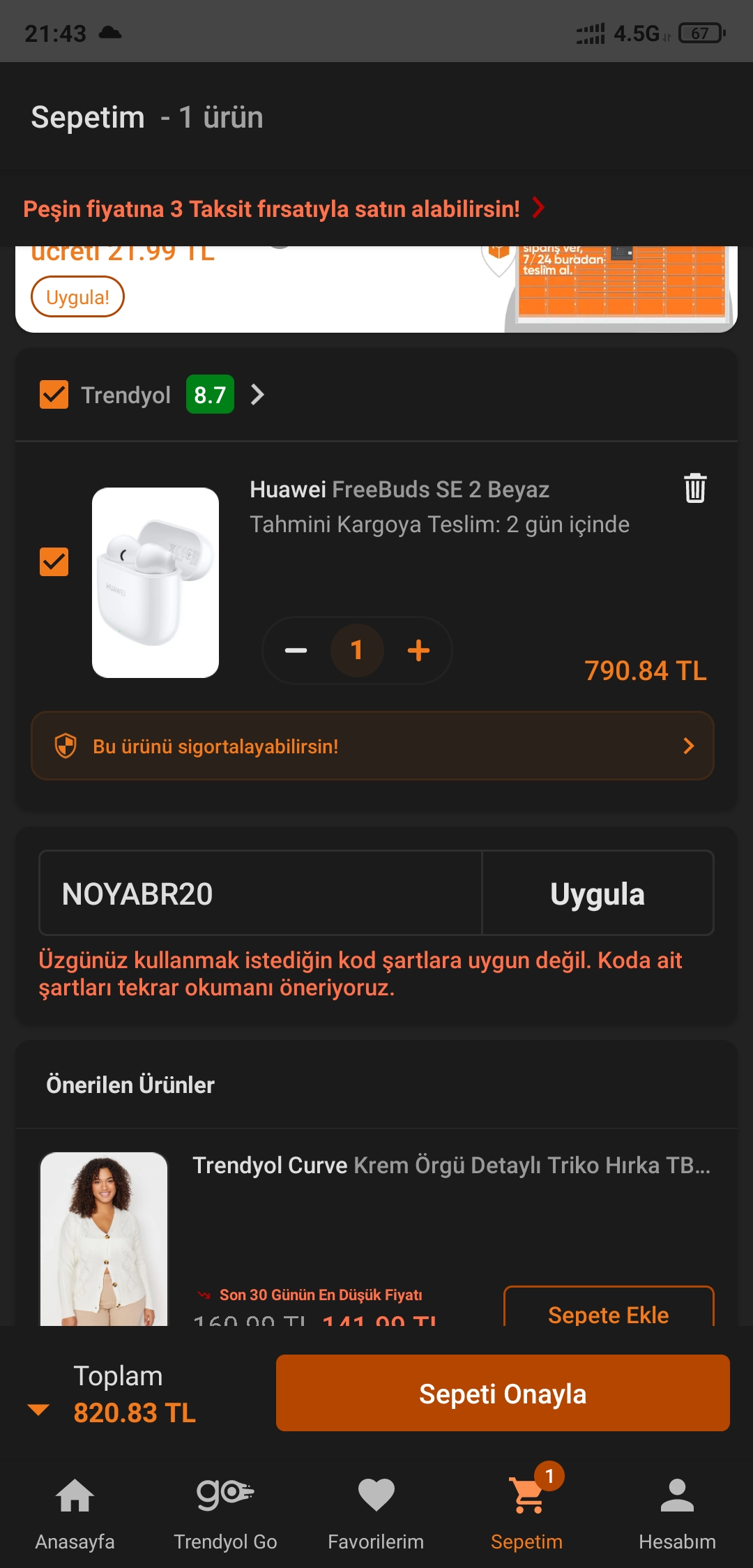Open Trendyol seller details chevron
The width and height of the screenshot is (753, 1568).
point(257,395)
